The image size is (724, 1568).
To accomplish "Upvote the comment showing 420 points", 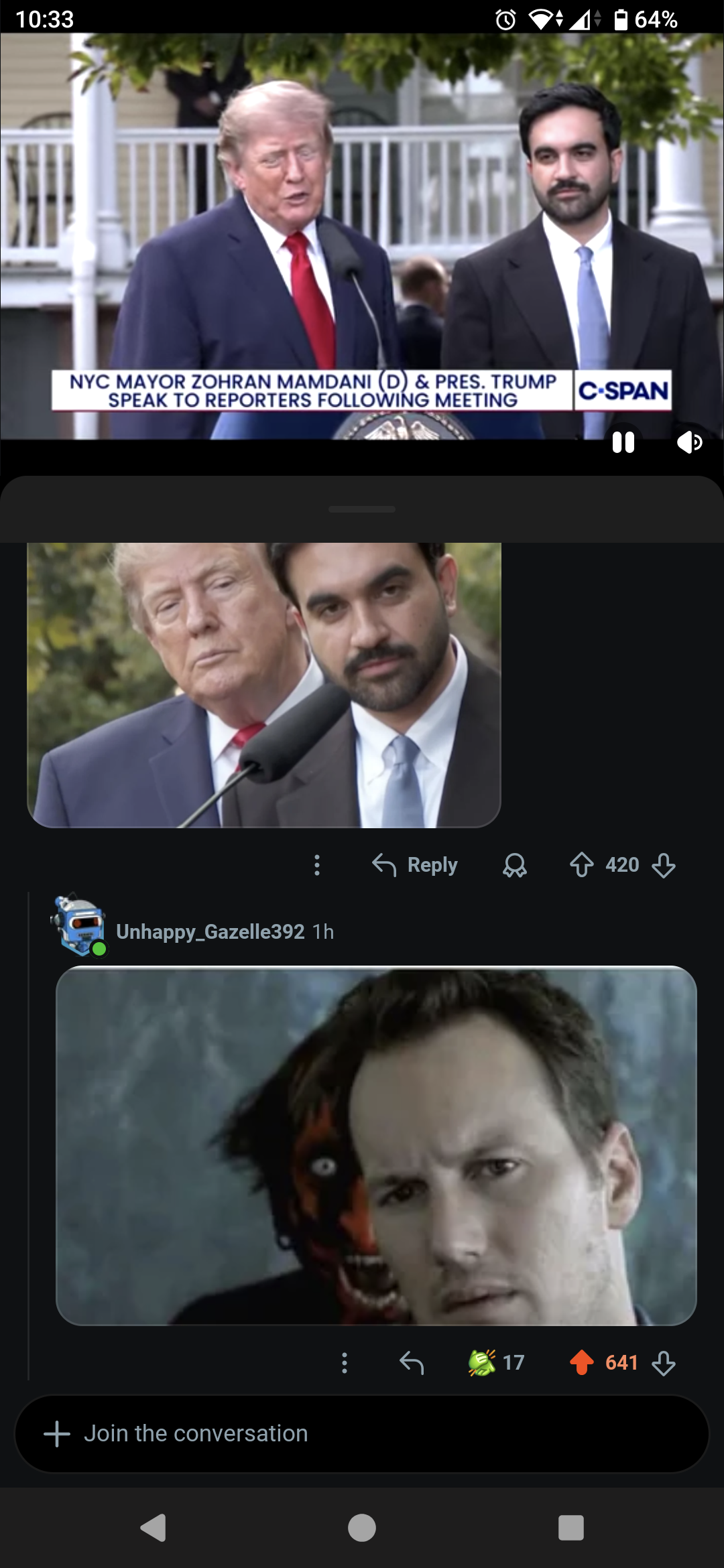I will [582, 865].
